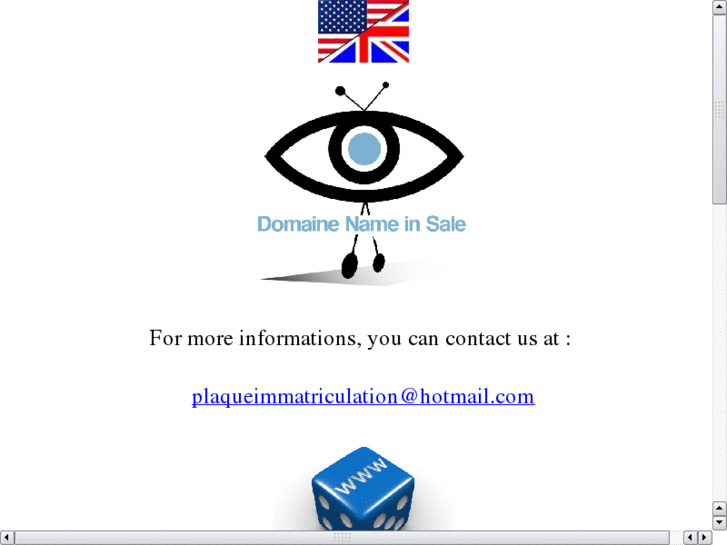Open the plaqueimmatriculation@hotmail.com email link
Image resolution: width=727 pixels, height=545 pixels.
[363, 396]
